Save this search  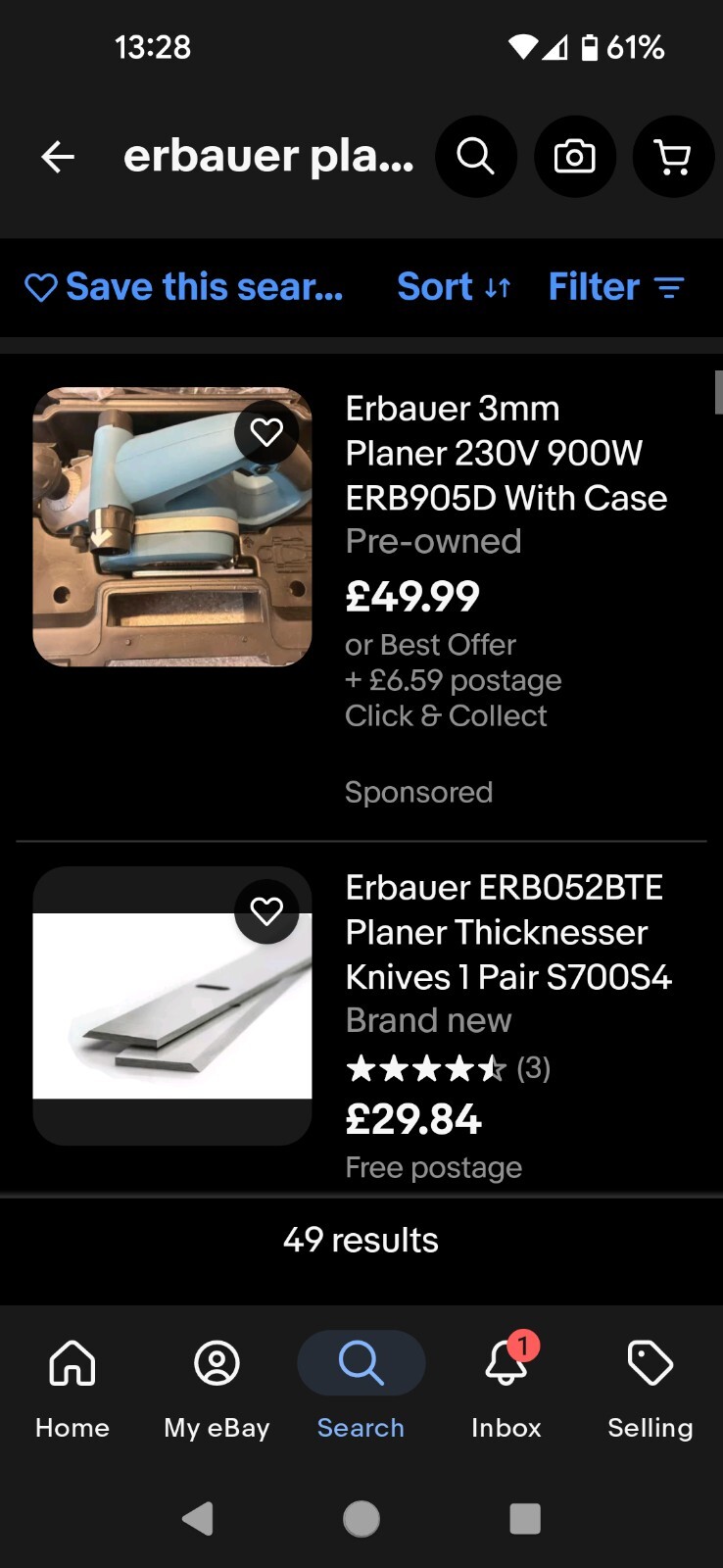(184, 287)
